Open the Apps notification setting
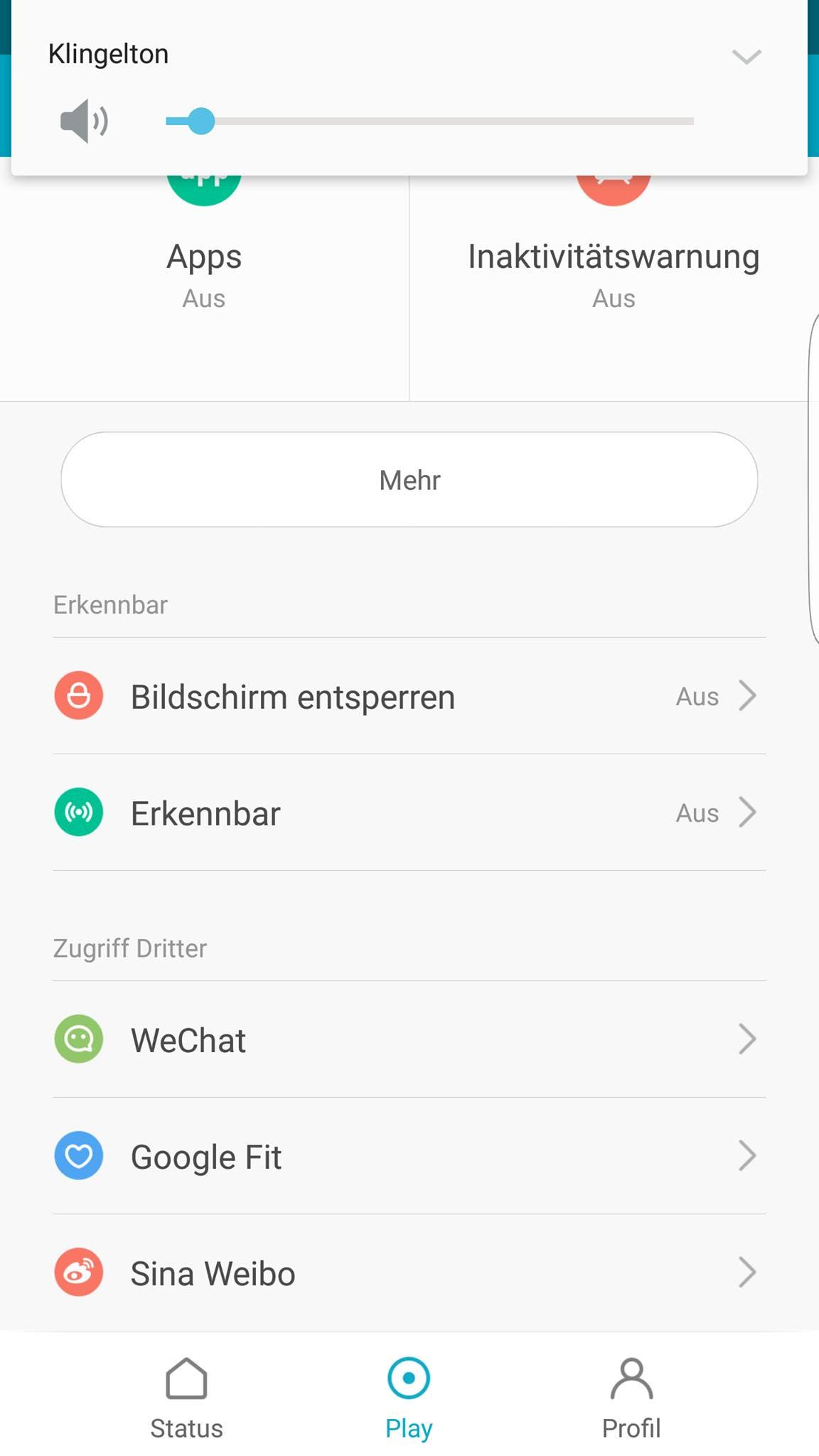This screenshot has height=1456, width=819. coord(204,270)
